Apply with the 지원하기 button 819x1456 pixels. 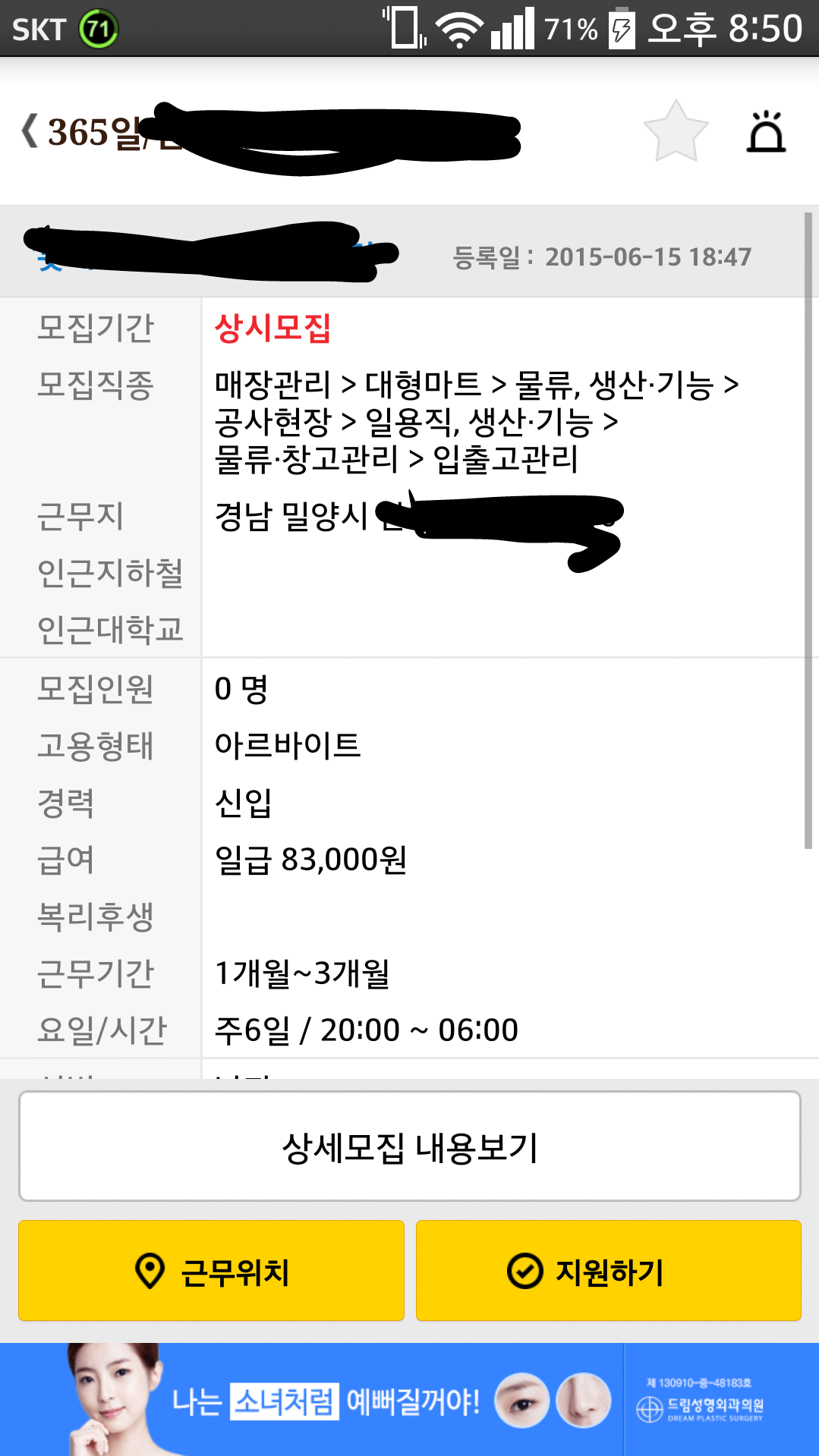609,1270
